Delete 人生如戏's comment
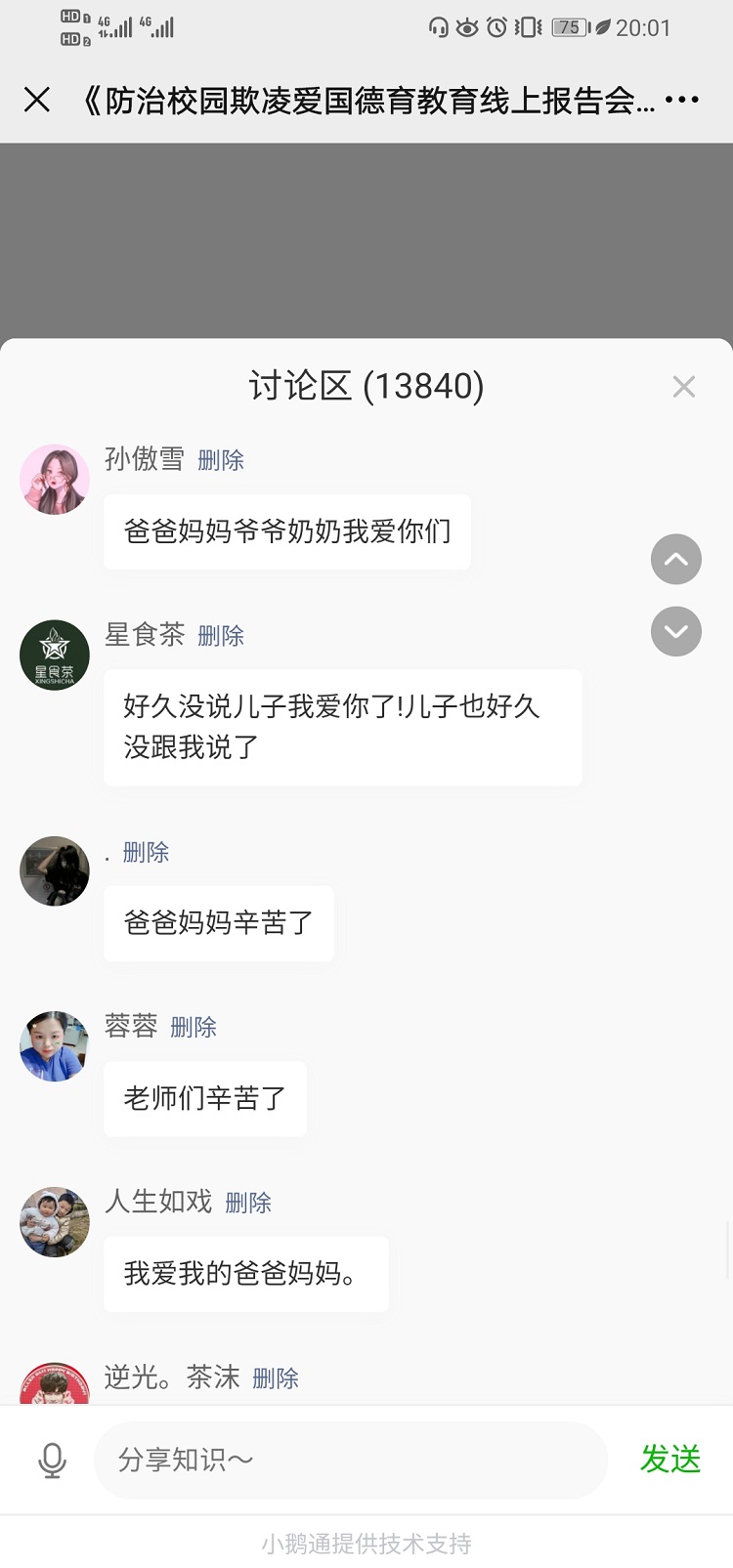 coord(248,1203)
